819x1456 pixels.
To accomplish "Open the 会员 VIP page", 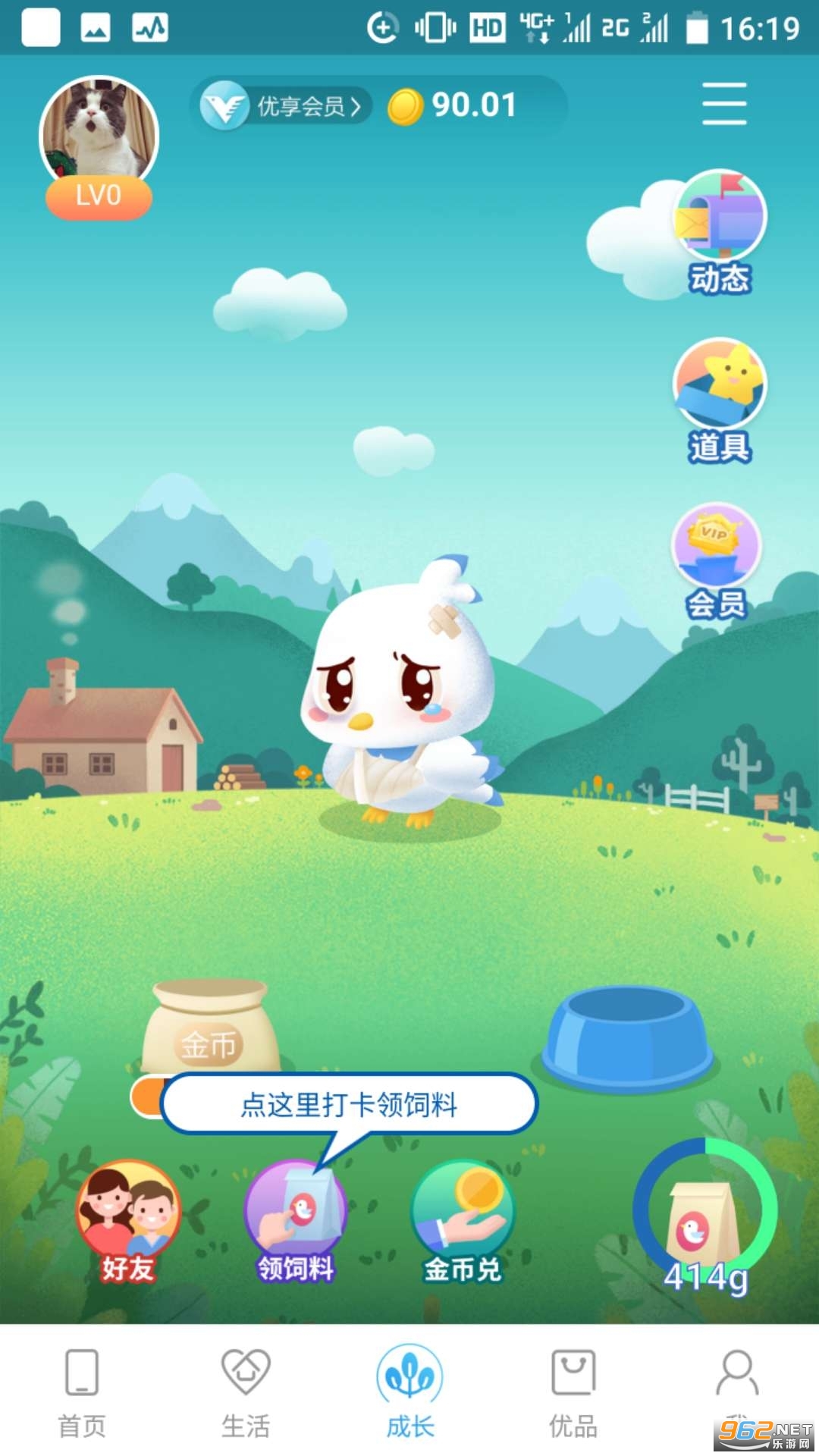I will click(717, 561).
